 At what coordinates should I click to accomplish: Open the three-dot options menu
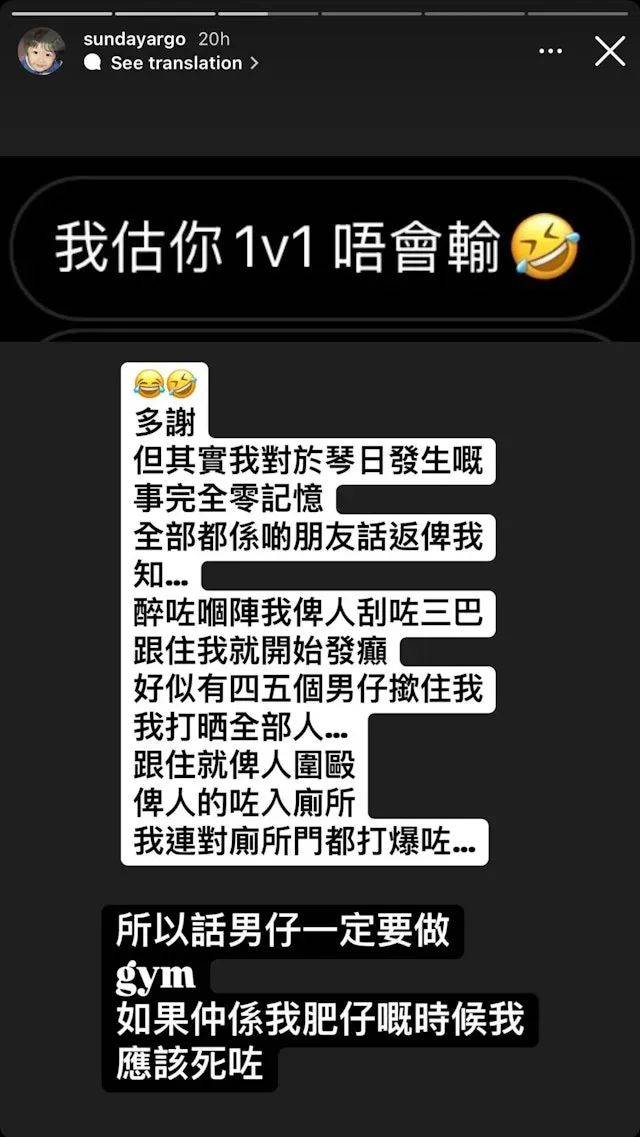click(x=551, y=51)
